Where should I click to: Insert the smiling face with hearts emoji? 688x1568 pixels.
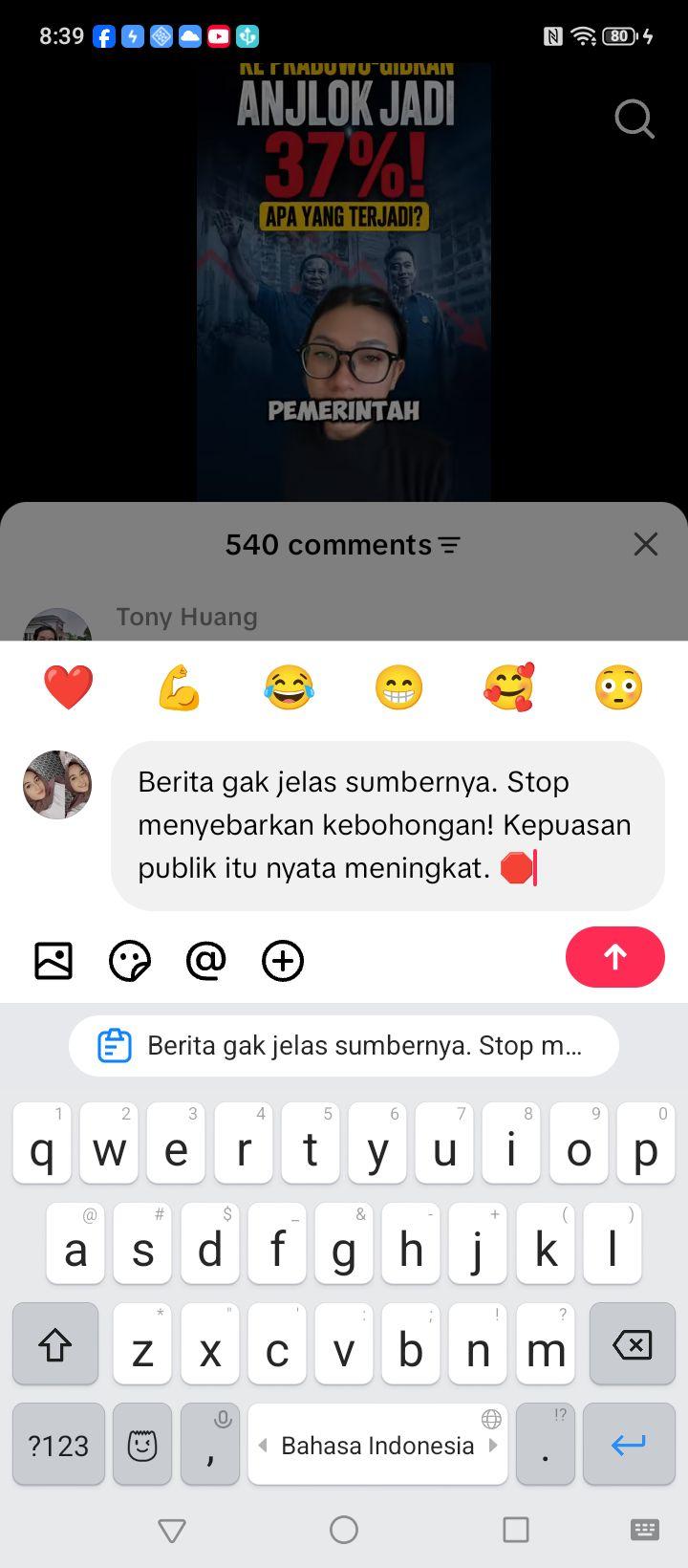coord(508,687)
